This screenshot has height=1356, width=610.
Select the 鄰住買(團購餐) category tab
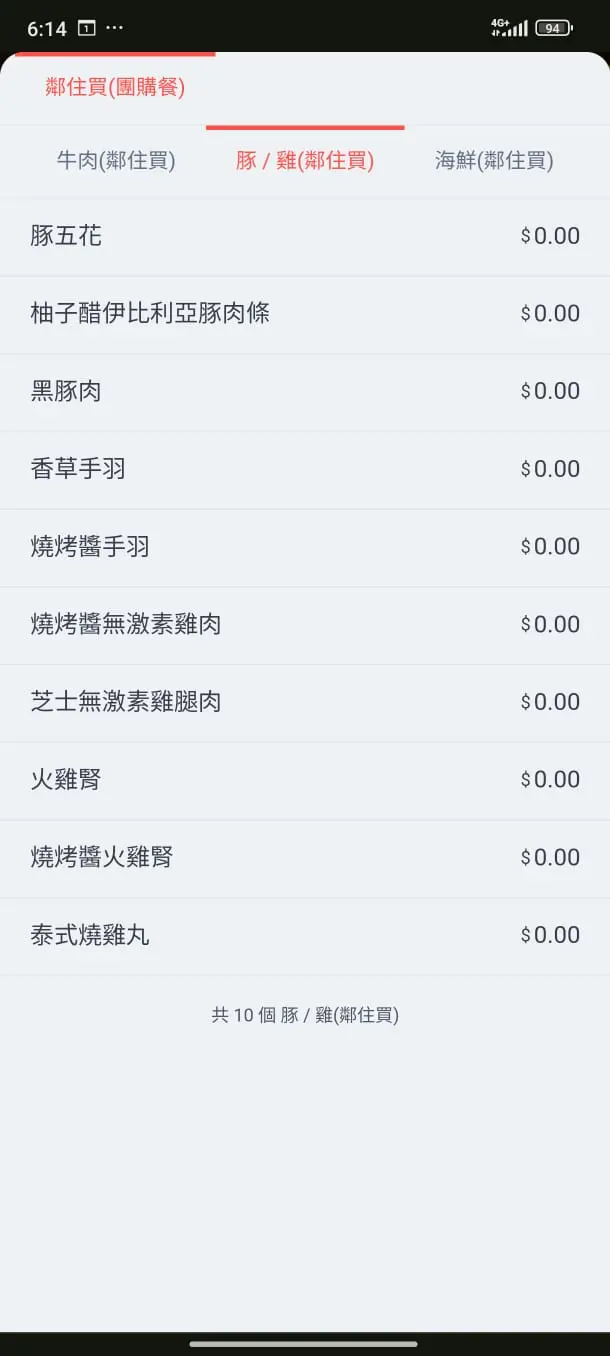coord(115,87)
